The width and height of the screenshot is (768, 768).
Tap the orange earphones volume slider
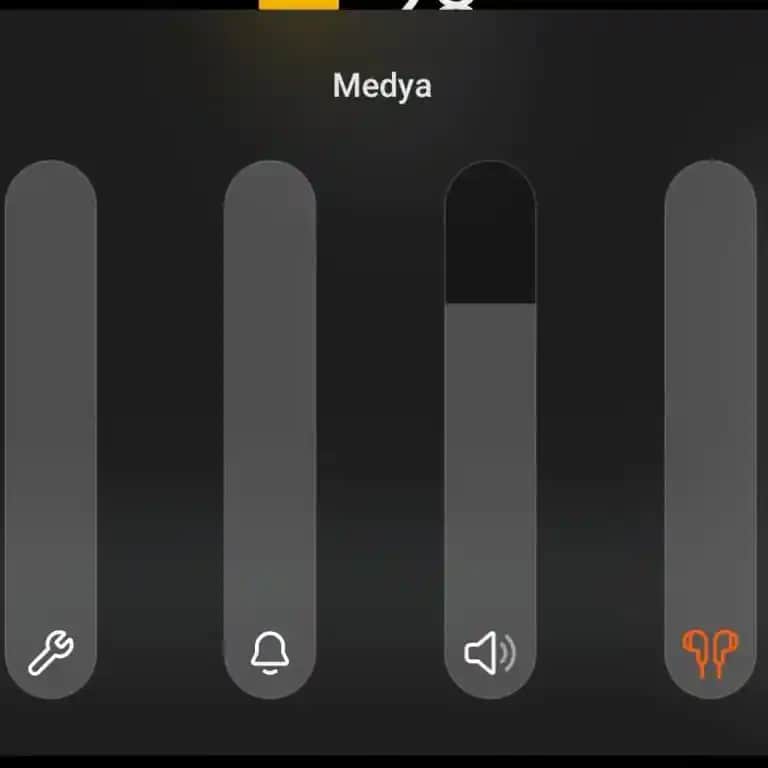point(710,430)
